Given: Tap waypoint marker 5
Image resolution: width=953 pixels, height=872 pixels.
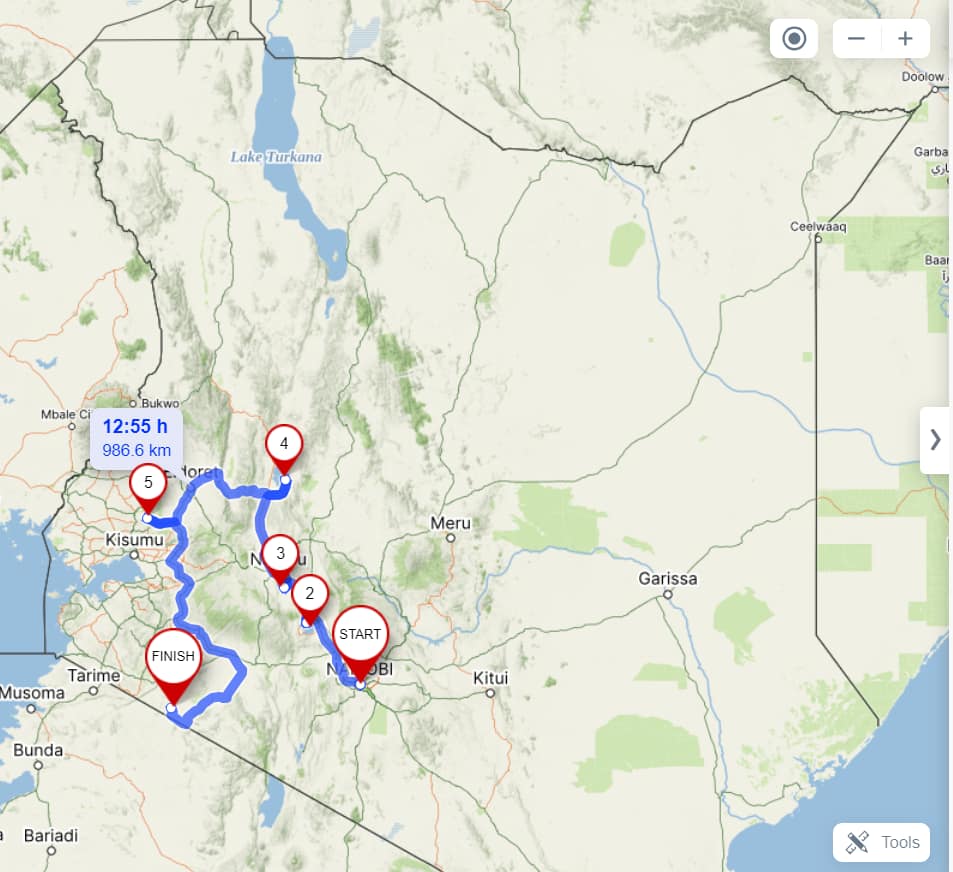Looking at the screenshot, I should pos(148,483).
